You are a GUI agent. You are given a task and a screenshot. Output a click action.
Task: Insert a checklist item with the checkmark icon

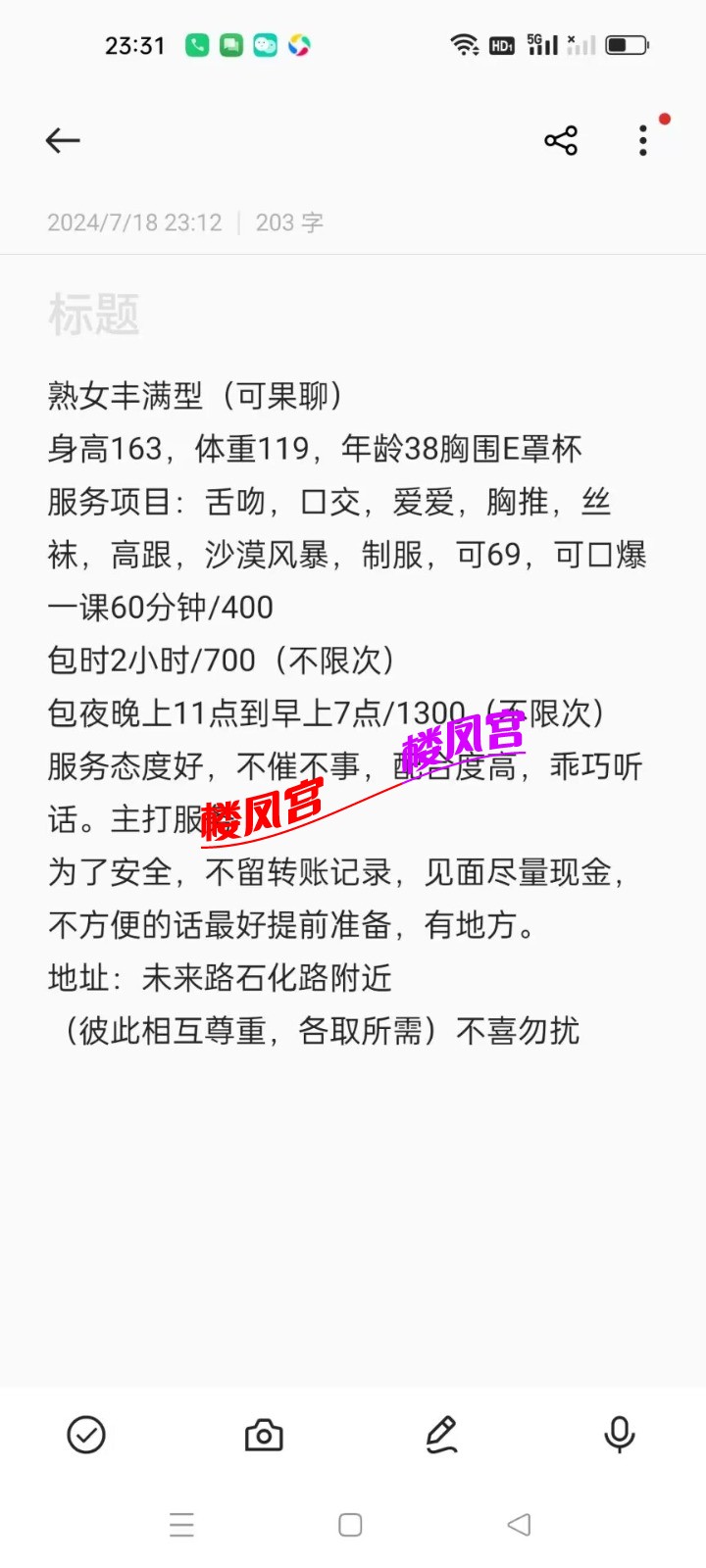click(x=86, y=1435)
